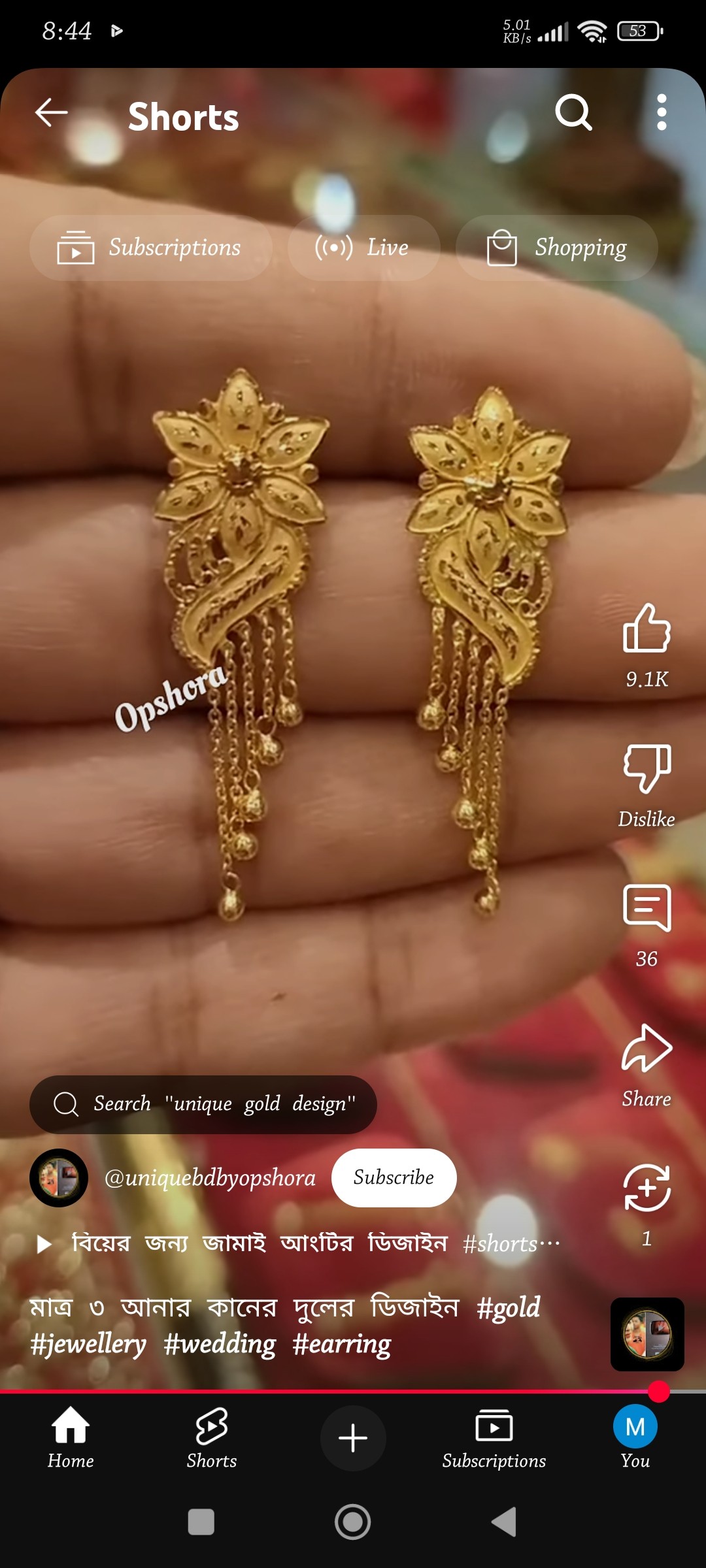Open the sound thumbnail
This screenshot has height=1568, width=706.
click(x=647, y=1334)
